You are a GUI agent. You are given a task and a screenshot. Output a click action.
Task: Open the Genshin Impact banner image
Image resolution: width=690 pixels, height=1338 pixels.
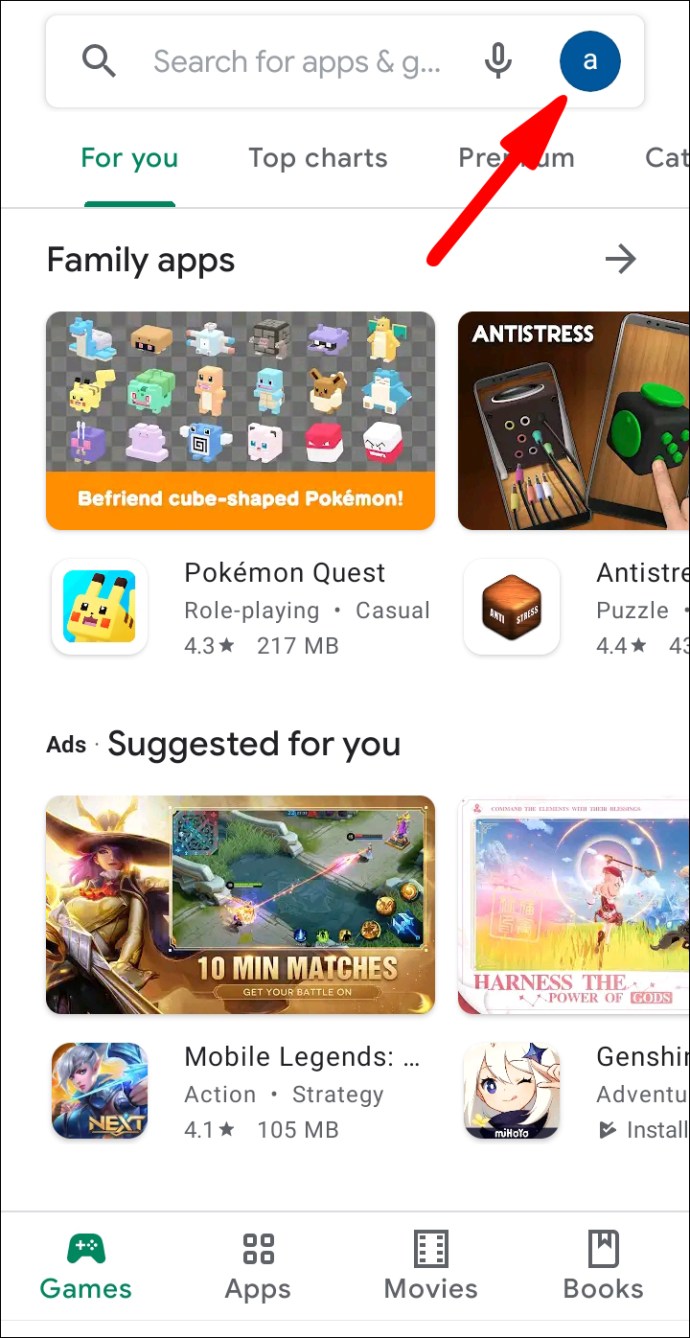[x=574, y=905]
